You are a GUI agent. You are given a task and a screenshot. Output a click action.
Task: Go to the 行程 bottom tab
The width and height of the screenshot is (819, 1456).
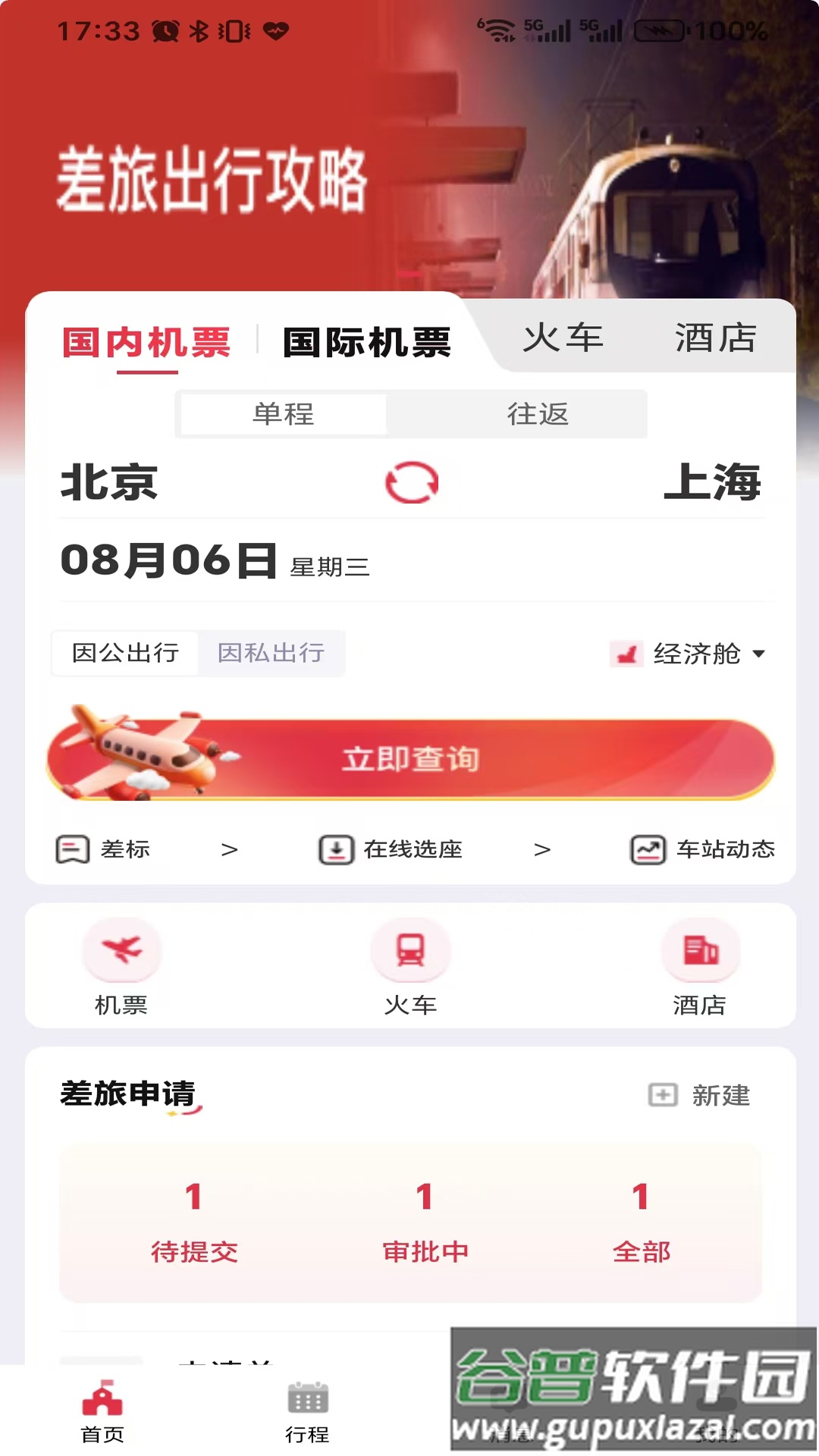coord(307,1412)
